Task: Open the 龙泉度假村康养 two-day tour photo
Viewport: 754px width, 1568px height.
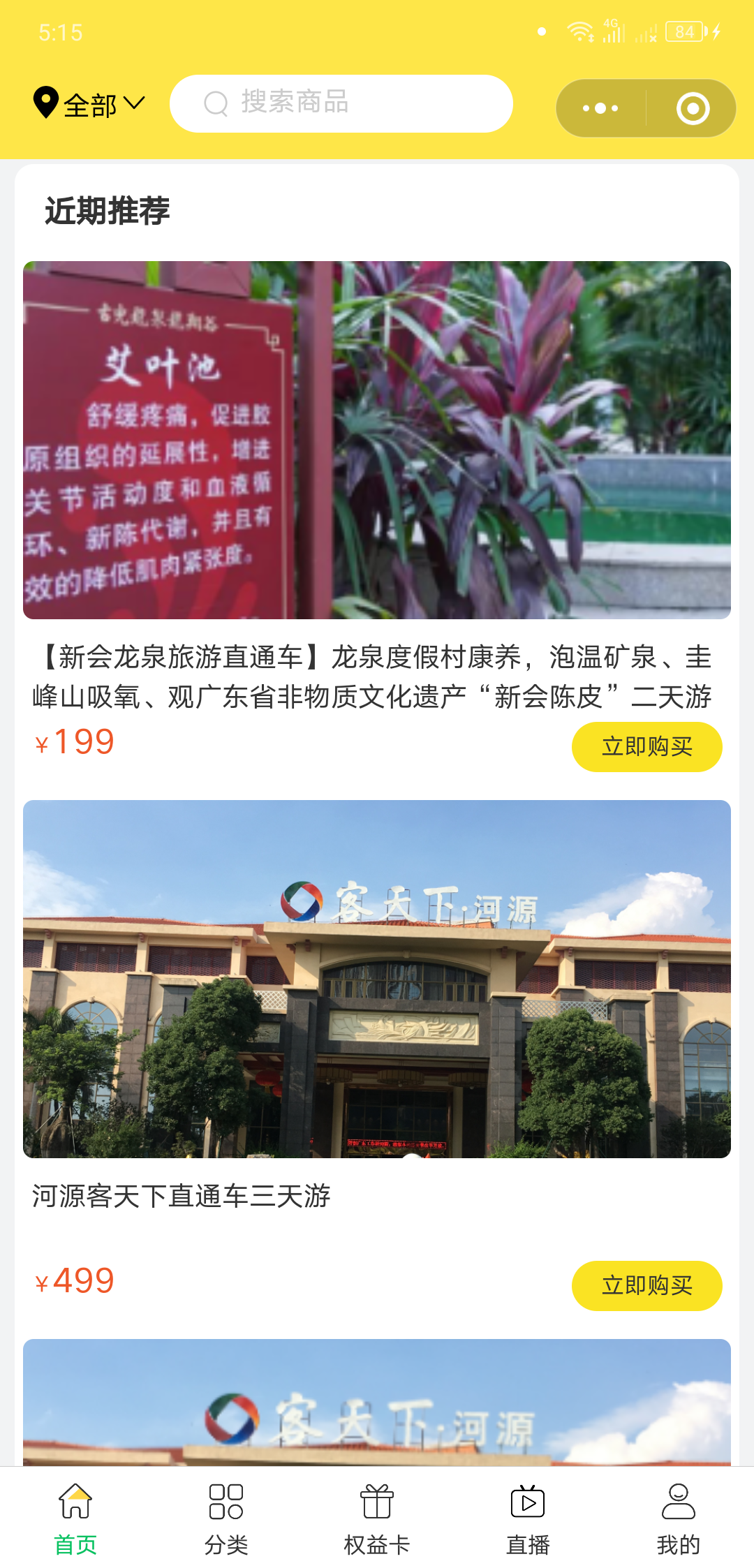Action: point(377,440)
